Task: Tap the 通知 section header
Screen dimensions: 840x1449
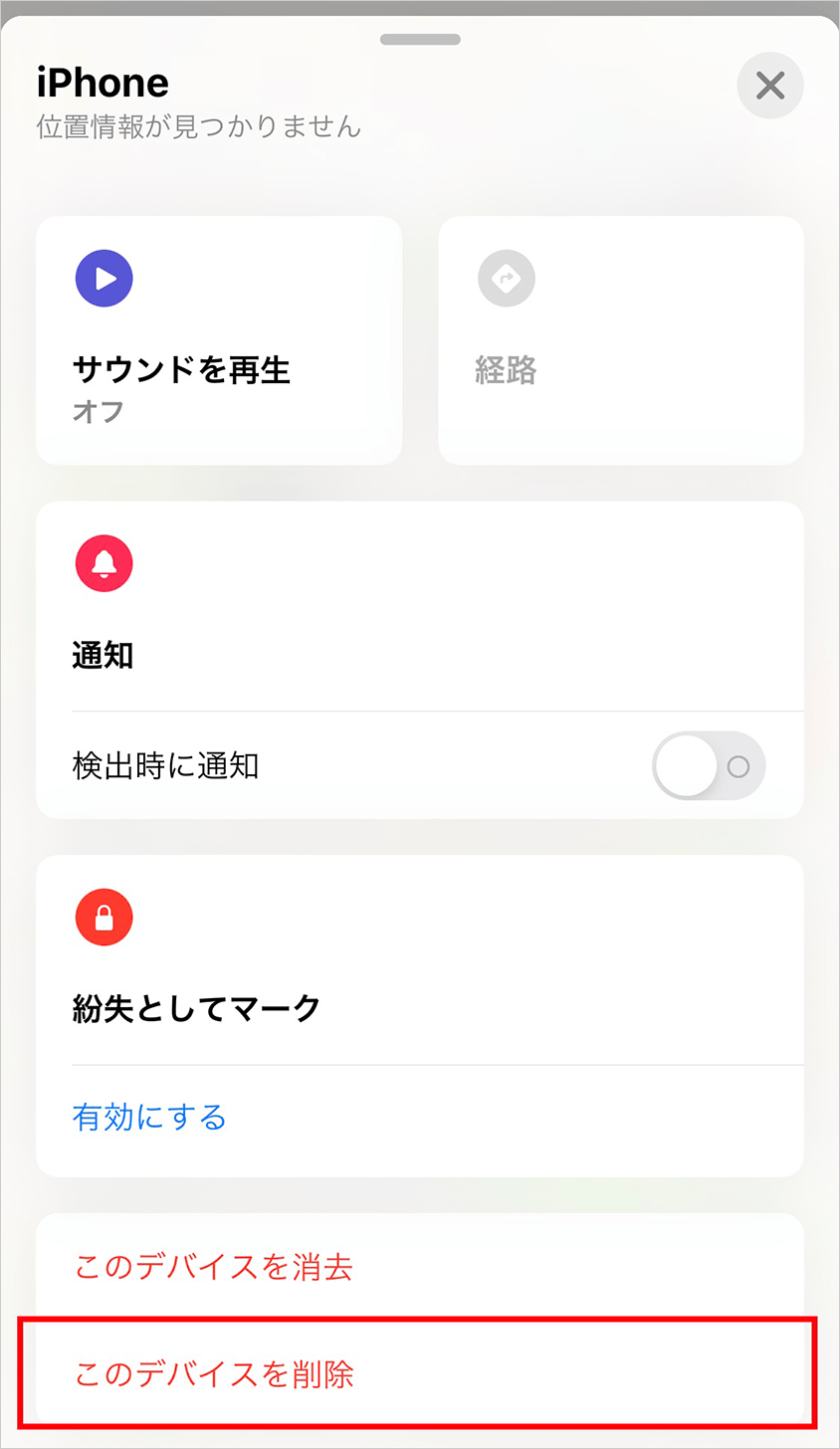Action: tap(104, 655)
